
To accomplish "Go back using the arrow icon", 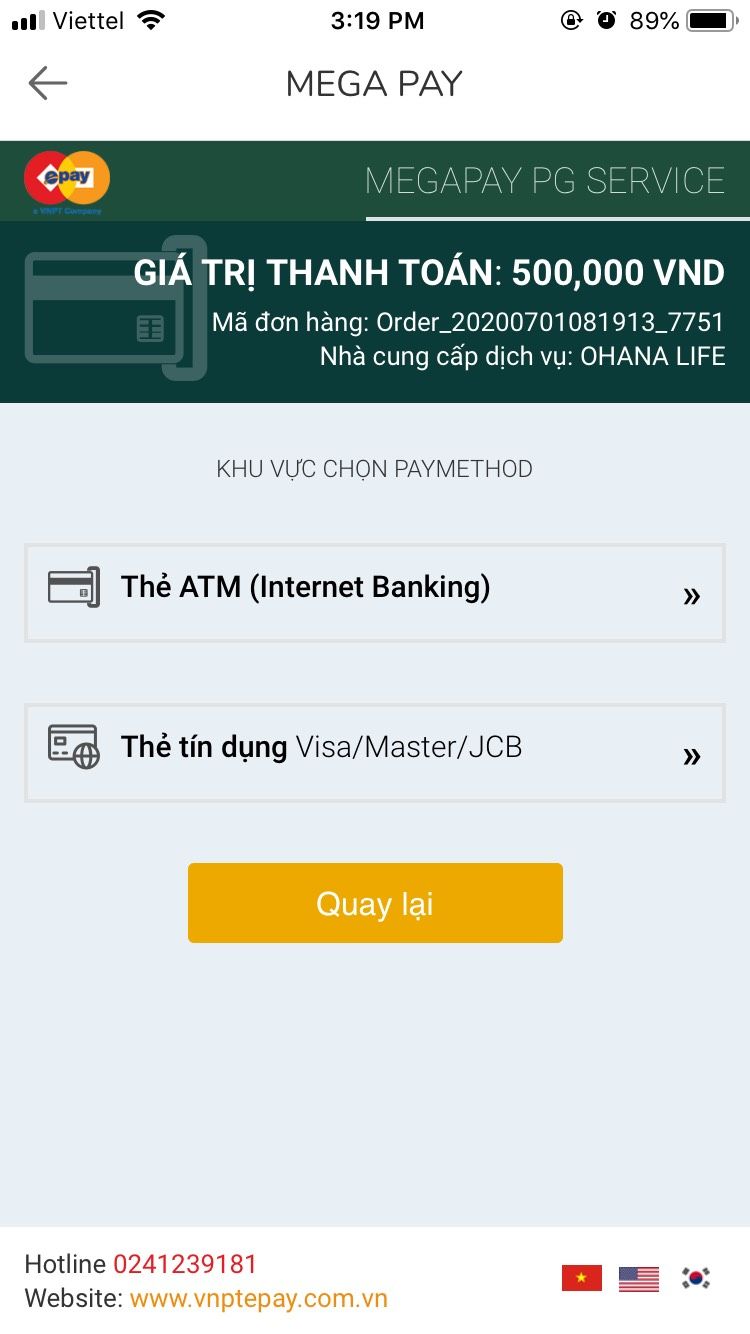I will (47, 83).
